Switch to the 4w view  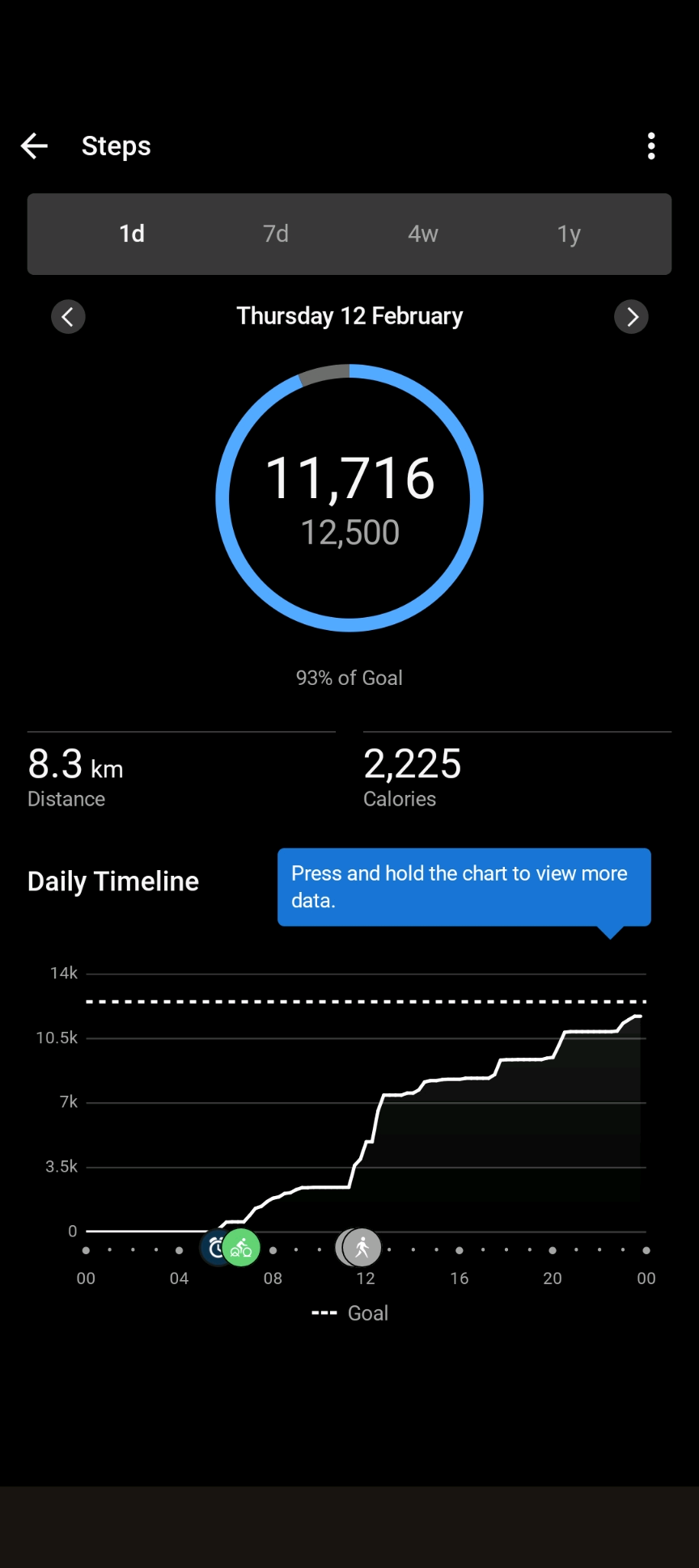point(422,234)
